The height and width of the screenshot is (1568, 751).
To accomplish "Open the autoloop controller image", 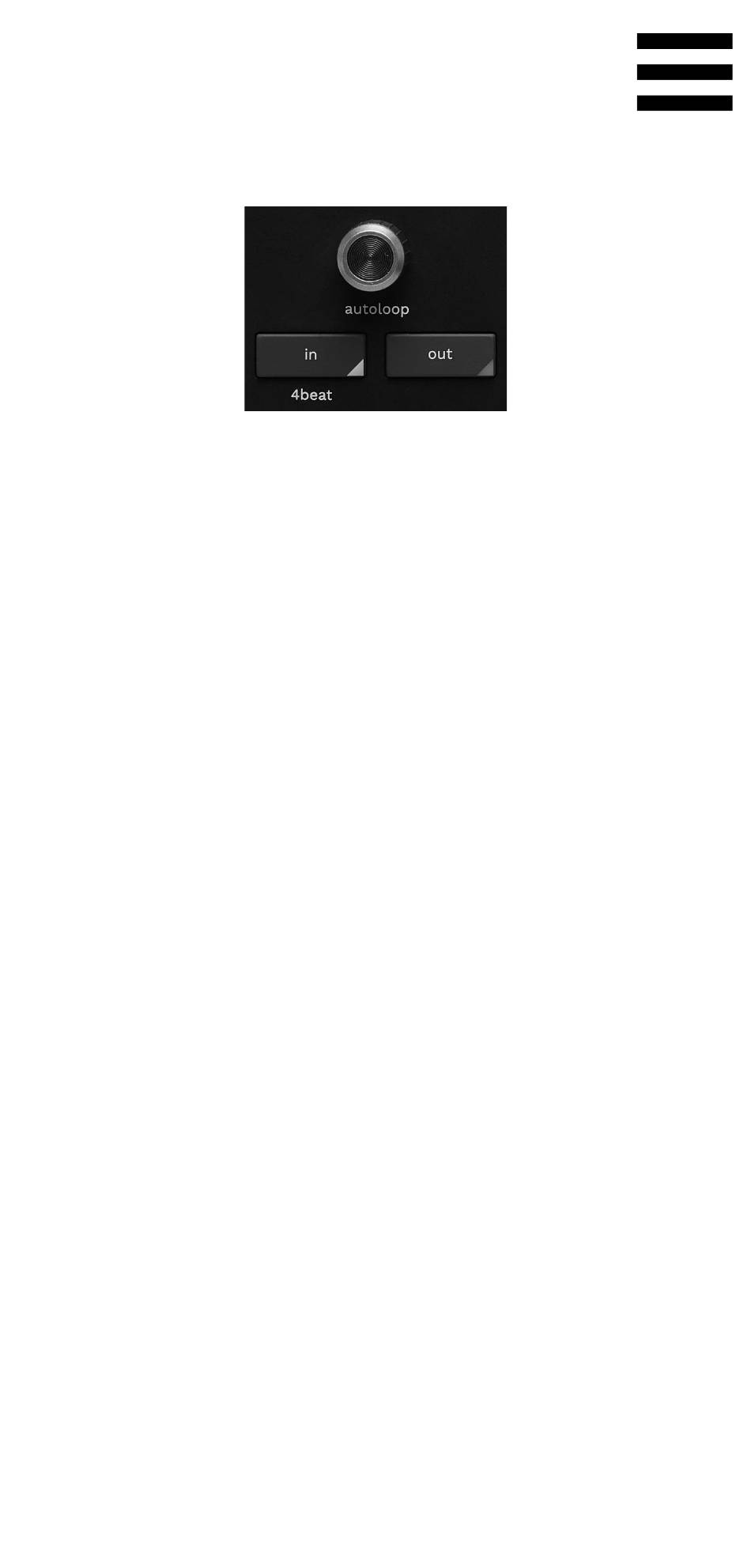I will click(x=375, y=308).
